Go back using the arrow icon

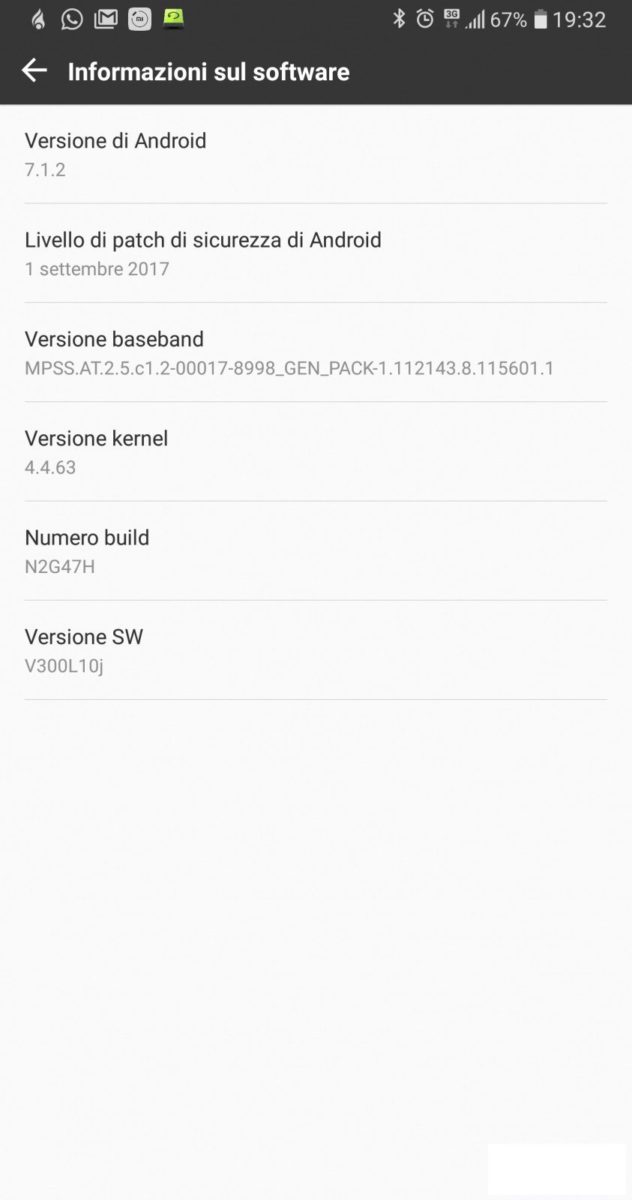[34, 71]
